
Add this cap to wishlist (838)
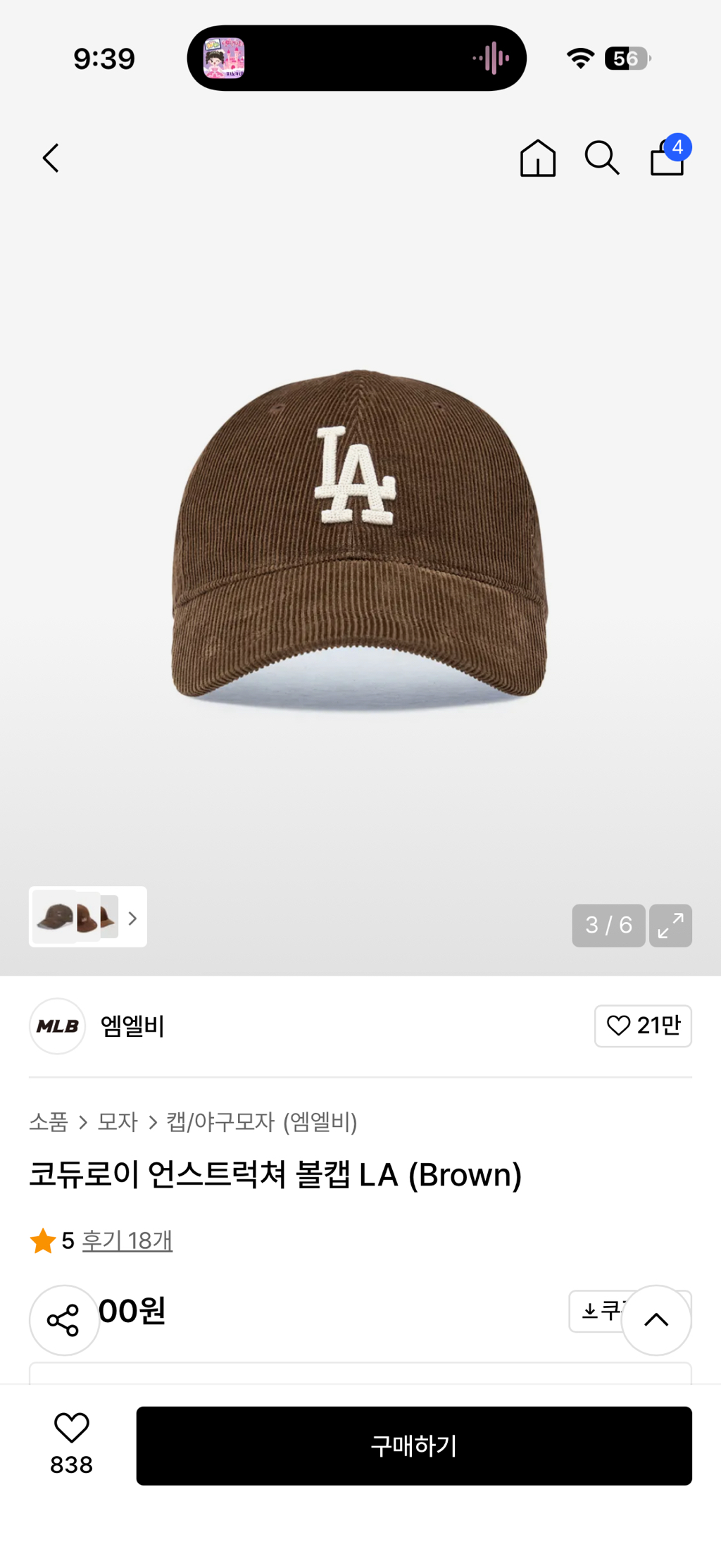click(x=71, y=1444)
